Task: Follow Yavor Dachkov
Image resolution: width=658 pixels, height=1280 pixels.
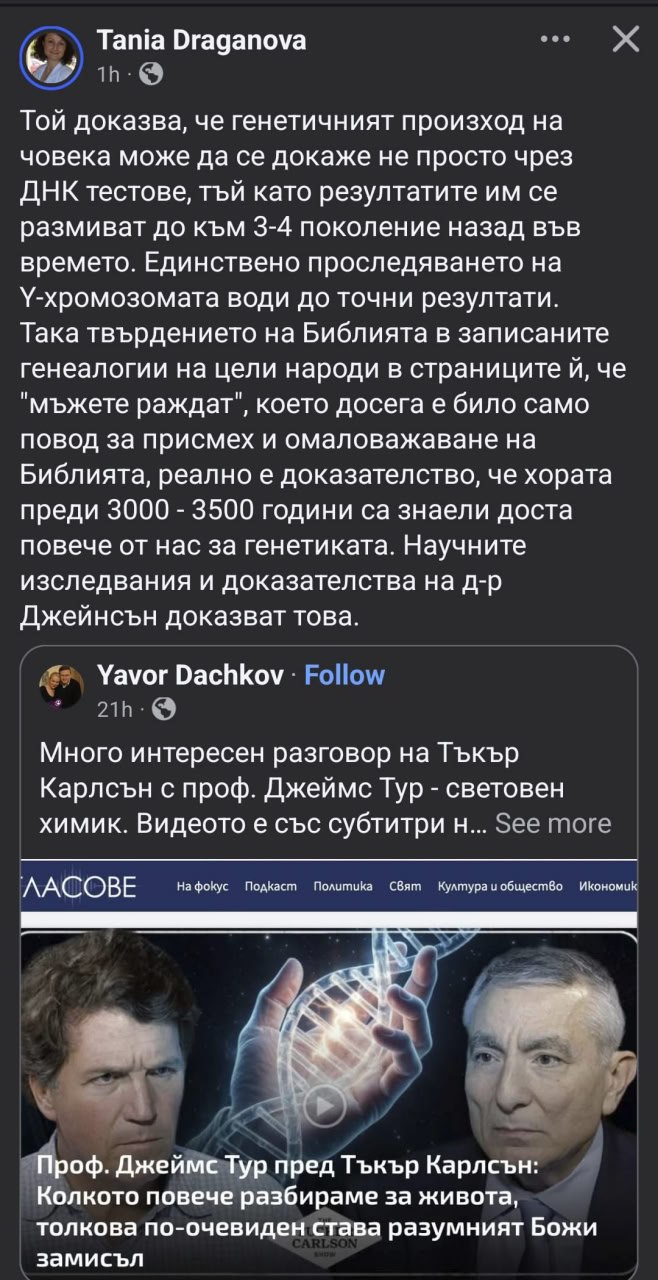Action: [344, 675]
